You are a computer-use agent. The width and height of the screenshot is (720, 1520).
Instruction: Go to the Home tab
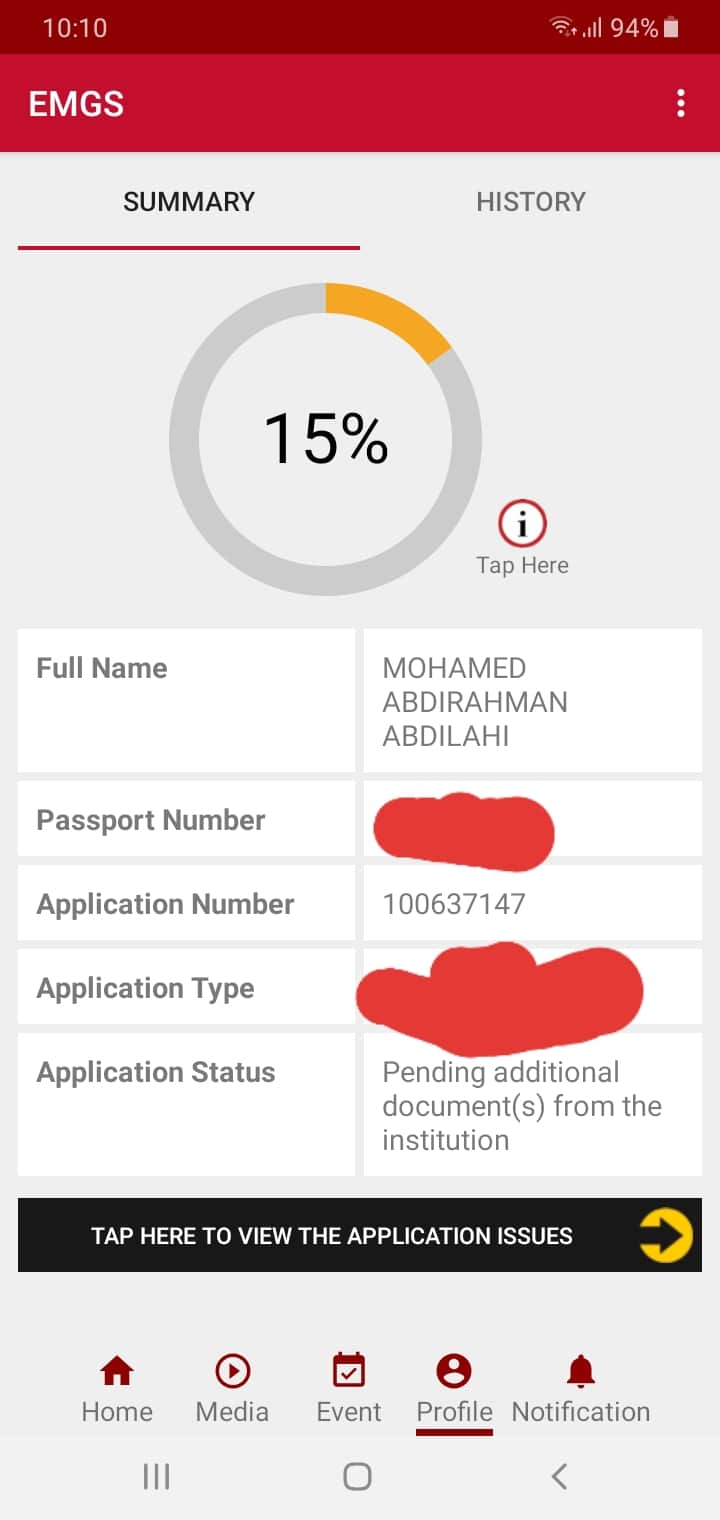pos(117,1389)
